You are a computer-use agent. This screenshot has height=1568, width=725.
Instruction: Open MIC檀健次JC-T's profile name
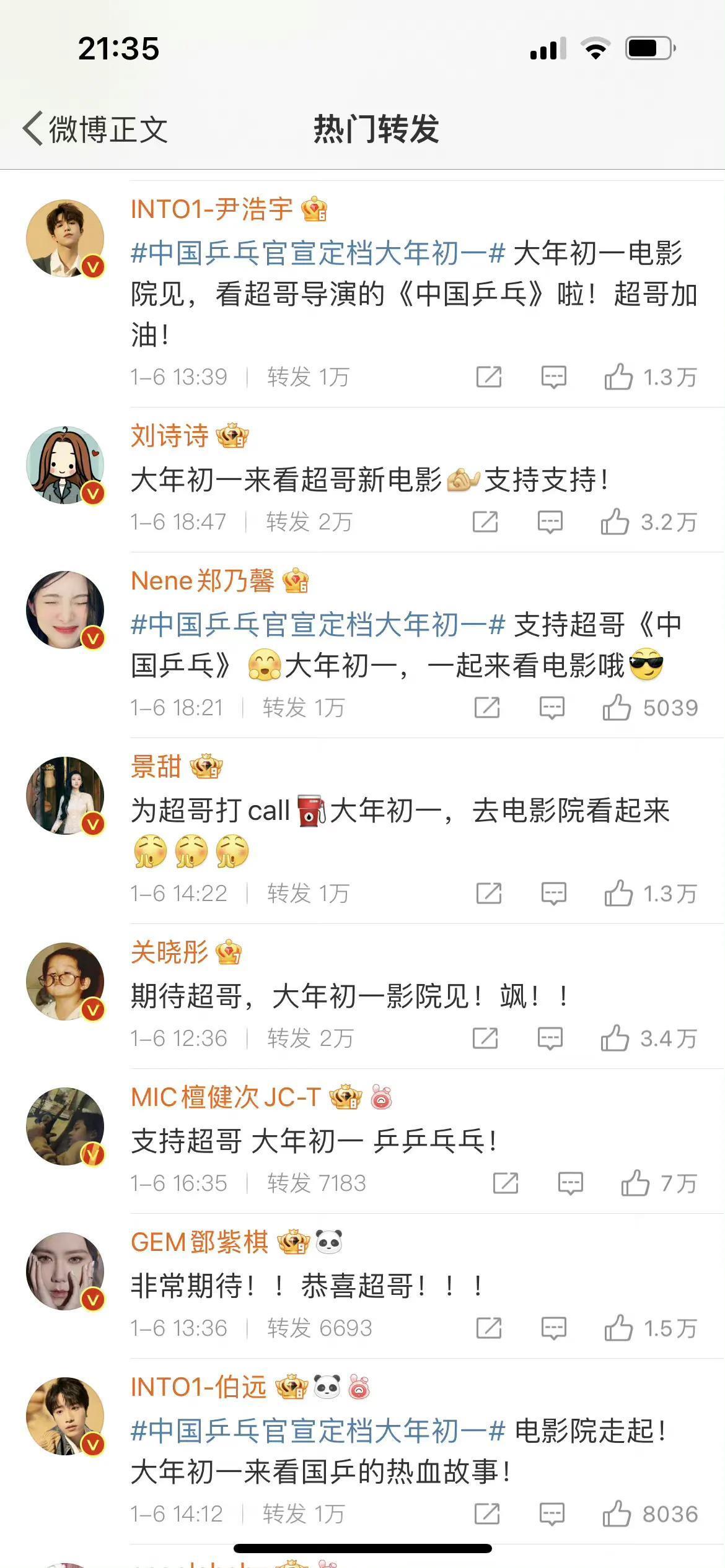tap(226, 1097)
